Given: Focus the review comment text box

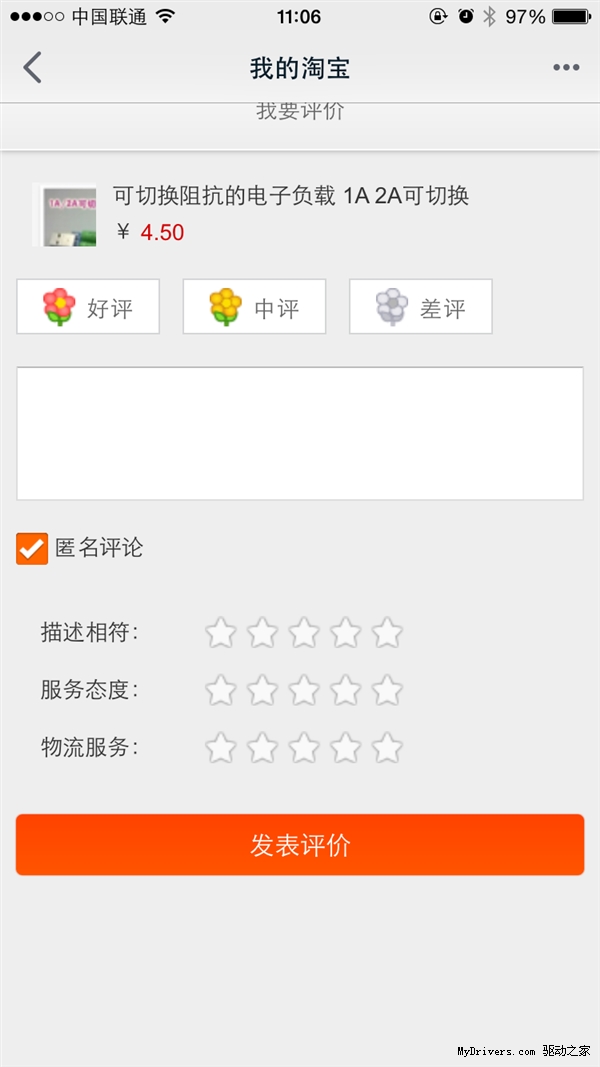Looking at the screenshot, I should click(x=300, y=433).
